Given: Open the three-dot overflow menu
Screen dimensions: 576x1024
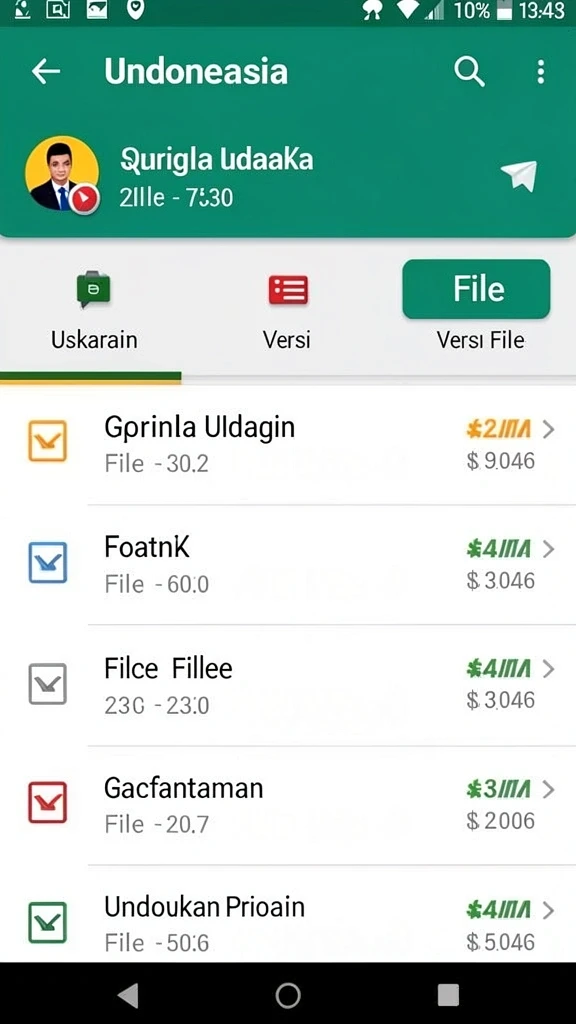Looking at the screenshot, I should point(540,72).
